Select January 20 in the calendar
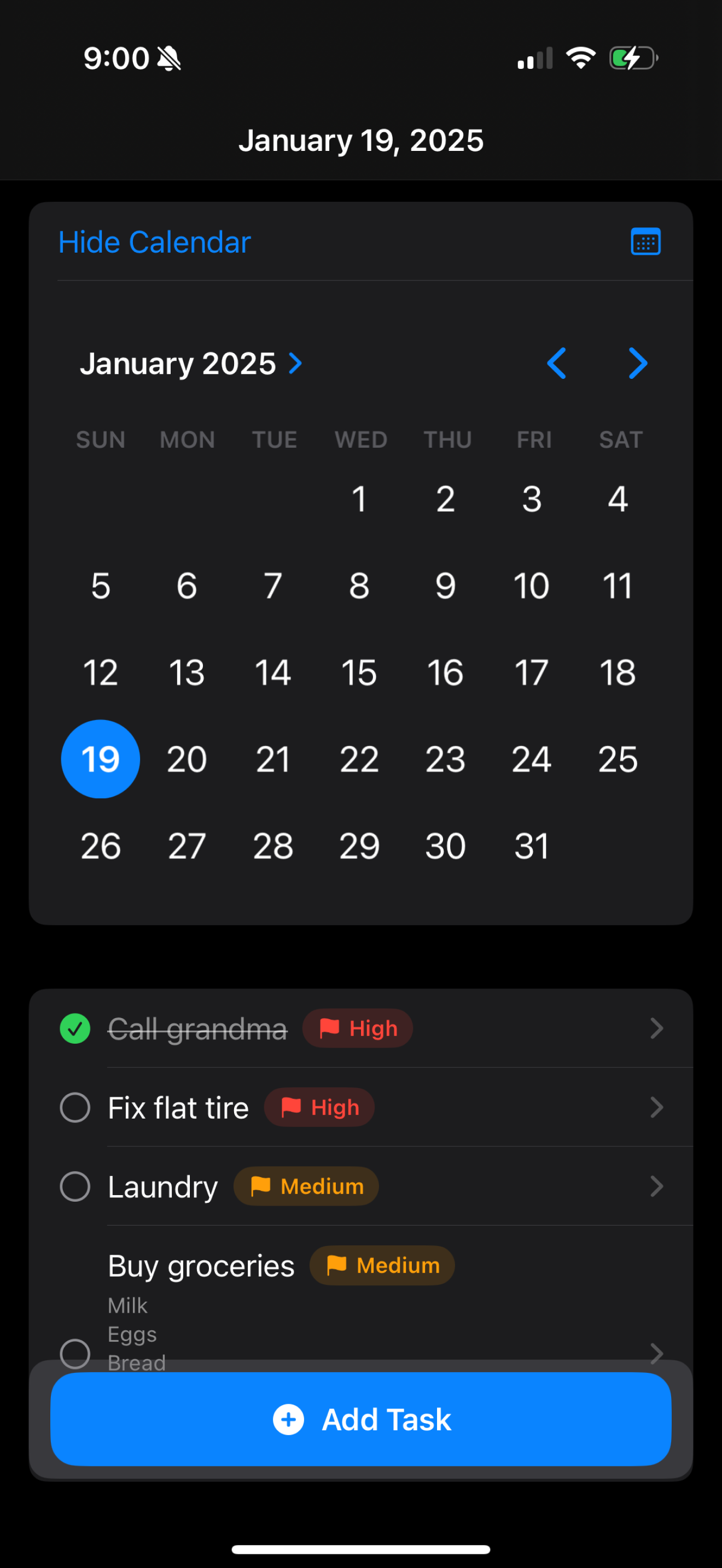This screenshot has height=1568, width=722. pos(187,759)
